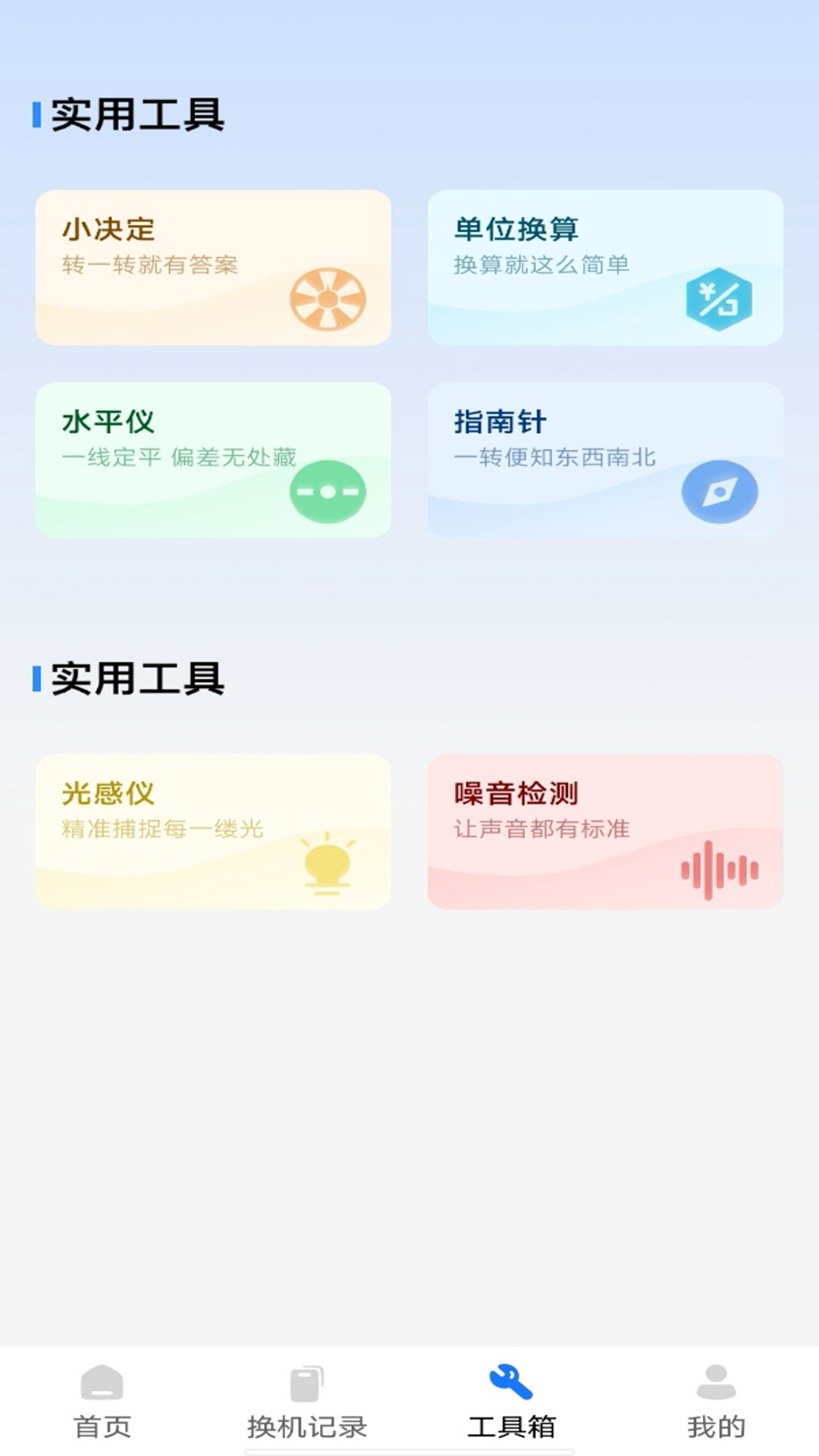Image resolution: width=819 pixels, height=1456 pixels.
Task: Open the 指南针 compass card
Action: 605,460
